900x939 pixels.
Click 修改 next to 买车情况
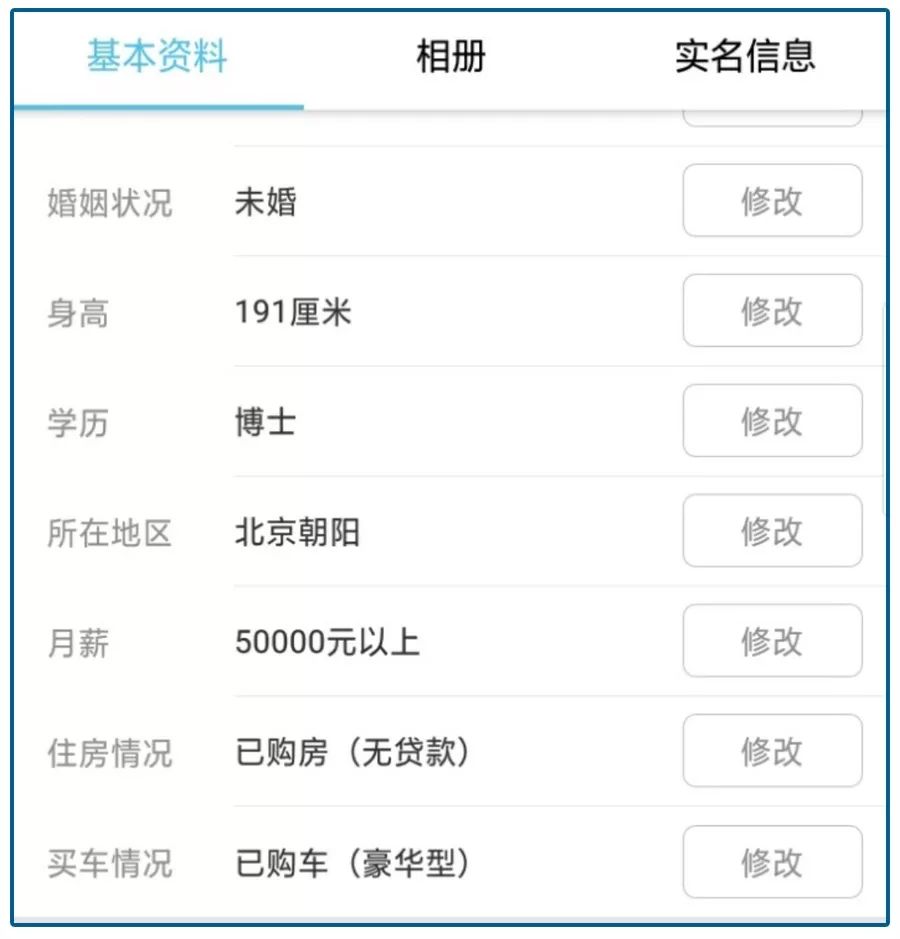[771, 860]
